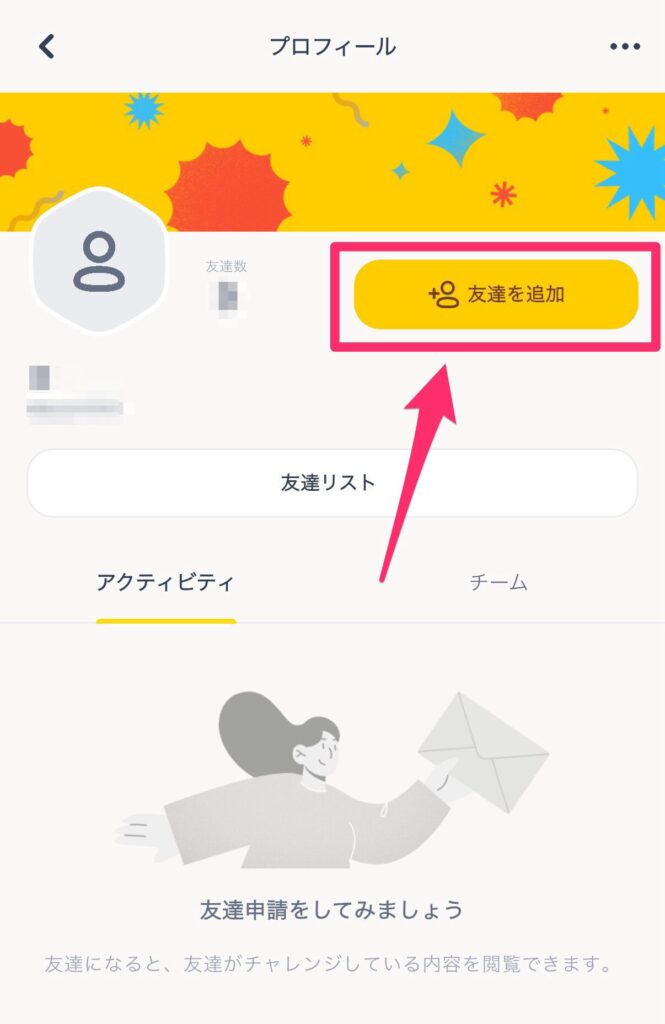Go back using the arrow
665x1024 pixels.
click(x=47, y=46)
